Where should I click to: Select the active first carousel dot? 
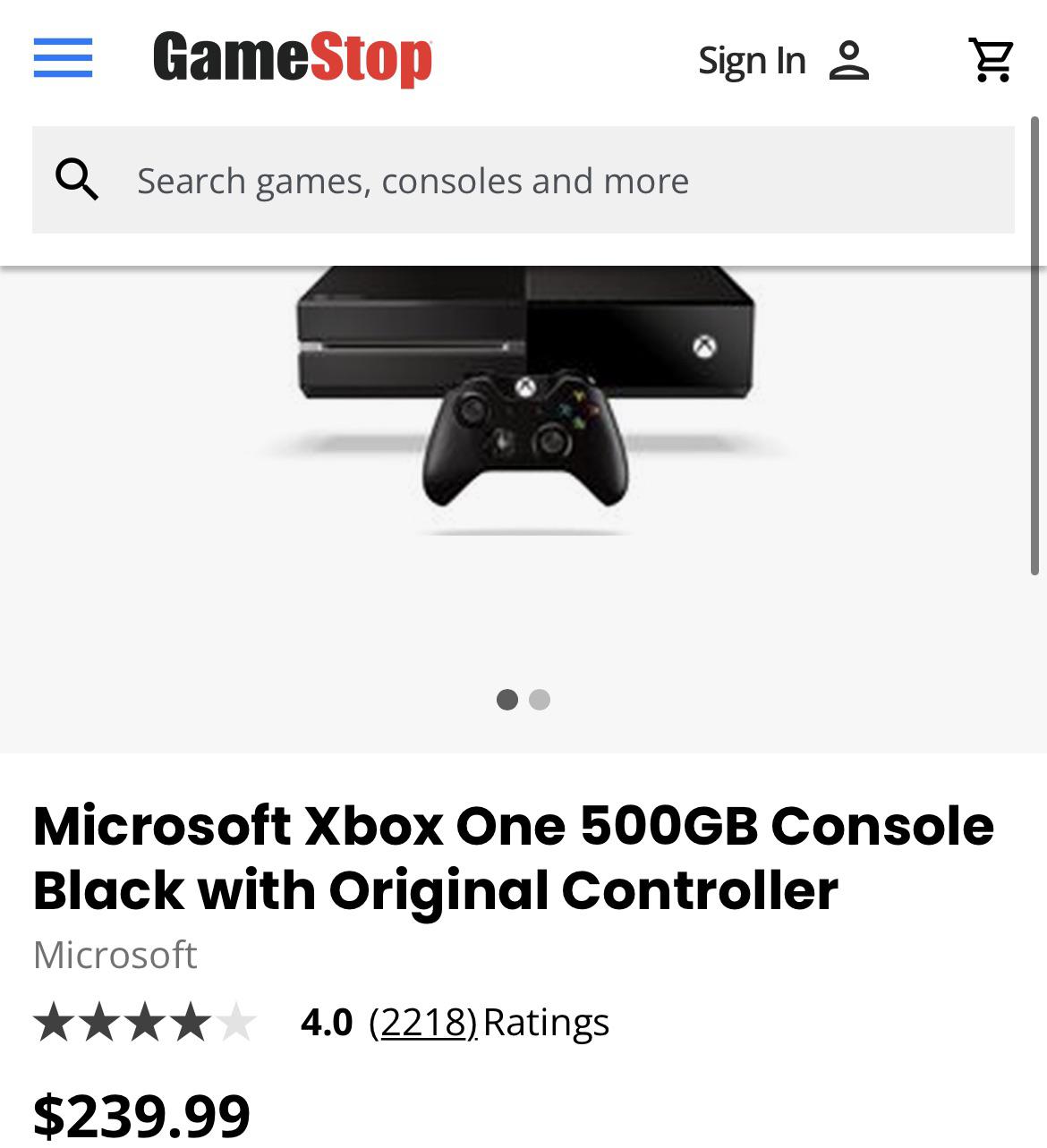[x=509, y=701]
